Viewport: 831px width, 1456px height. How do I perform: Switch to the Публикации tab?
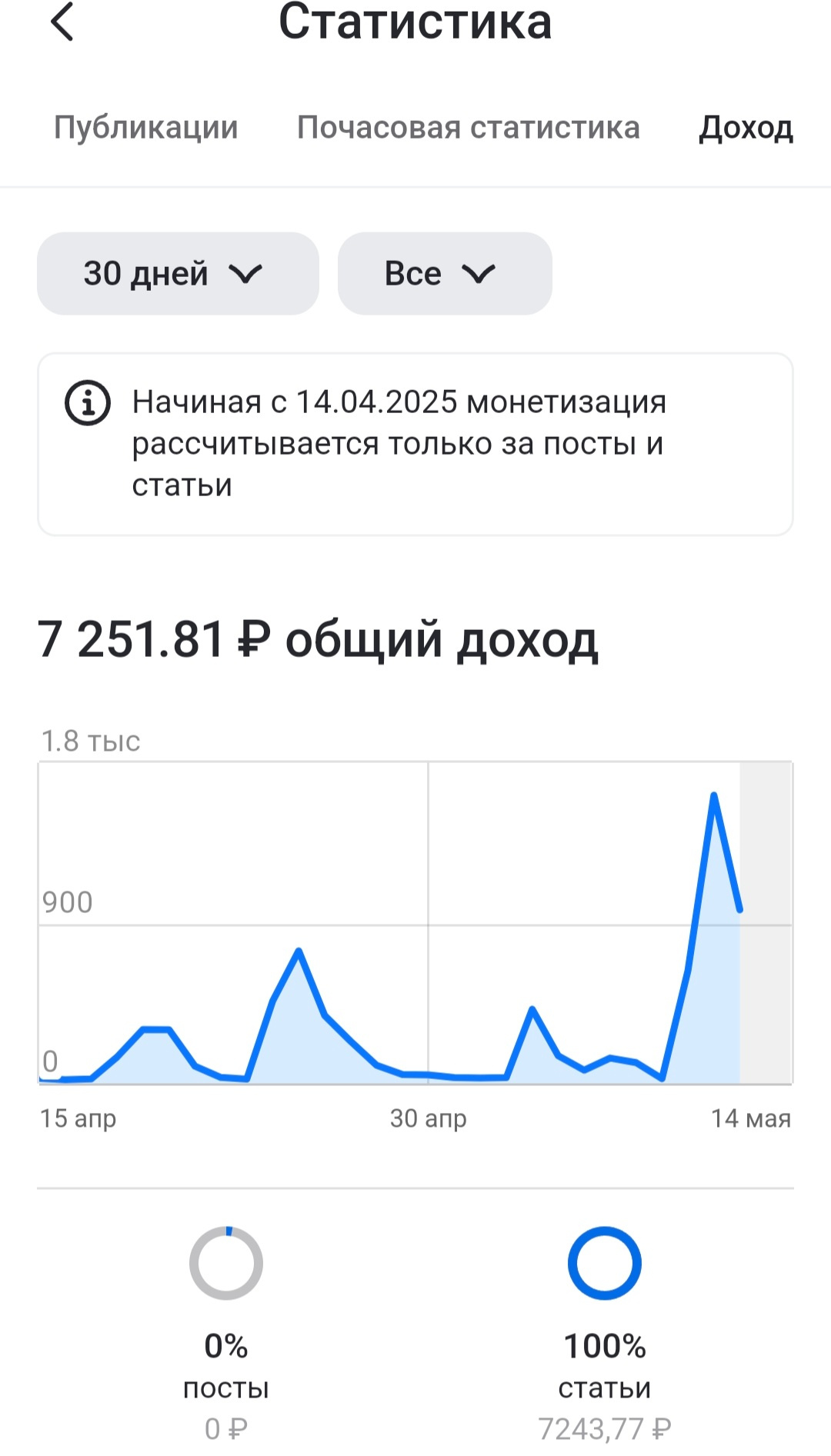click(145, 128)
